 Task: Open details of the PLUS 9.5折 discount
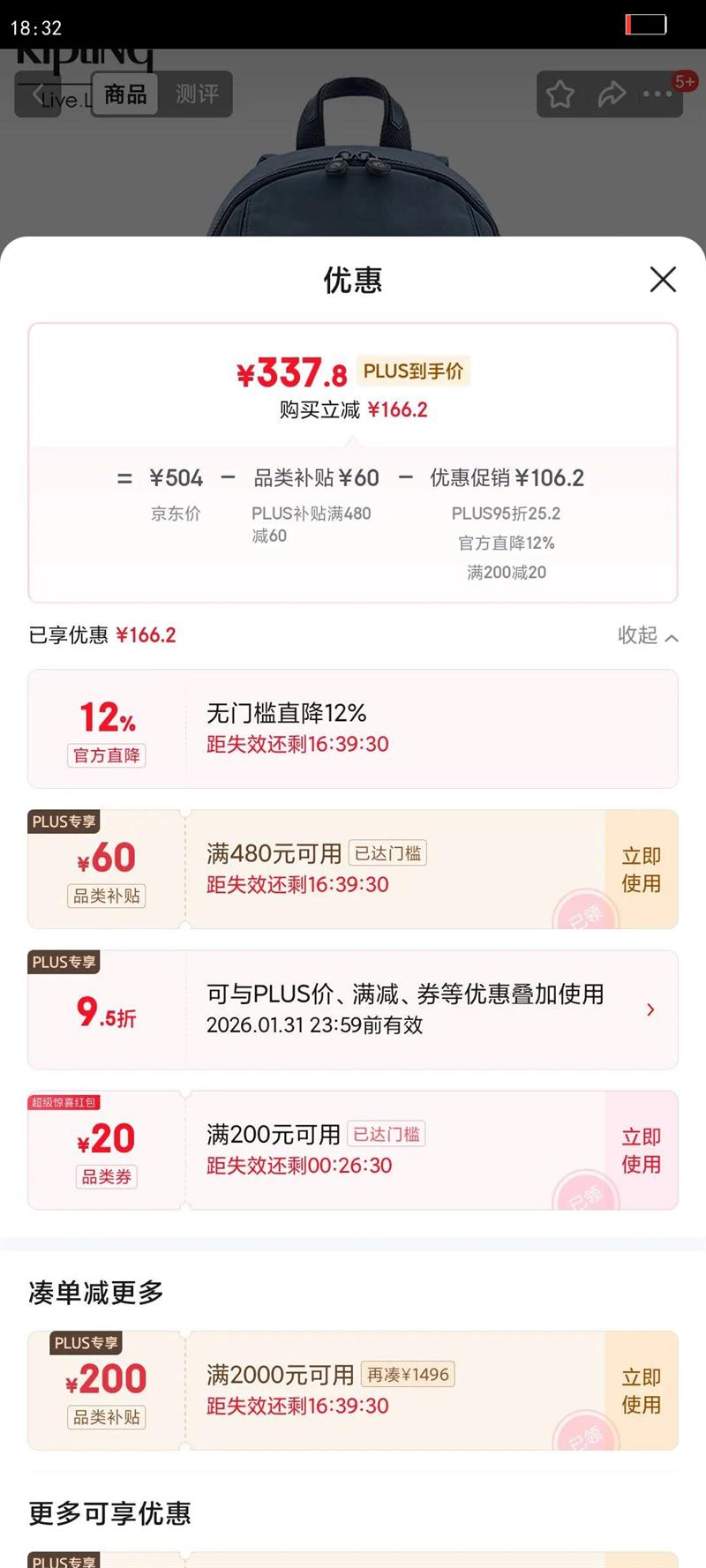coord(650,1009)
